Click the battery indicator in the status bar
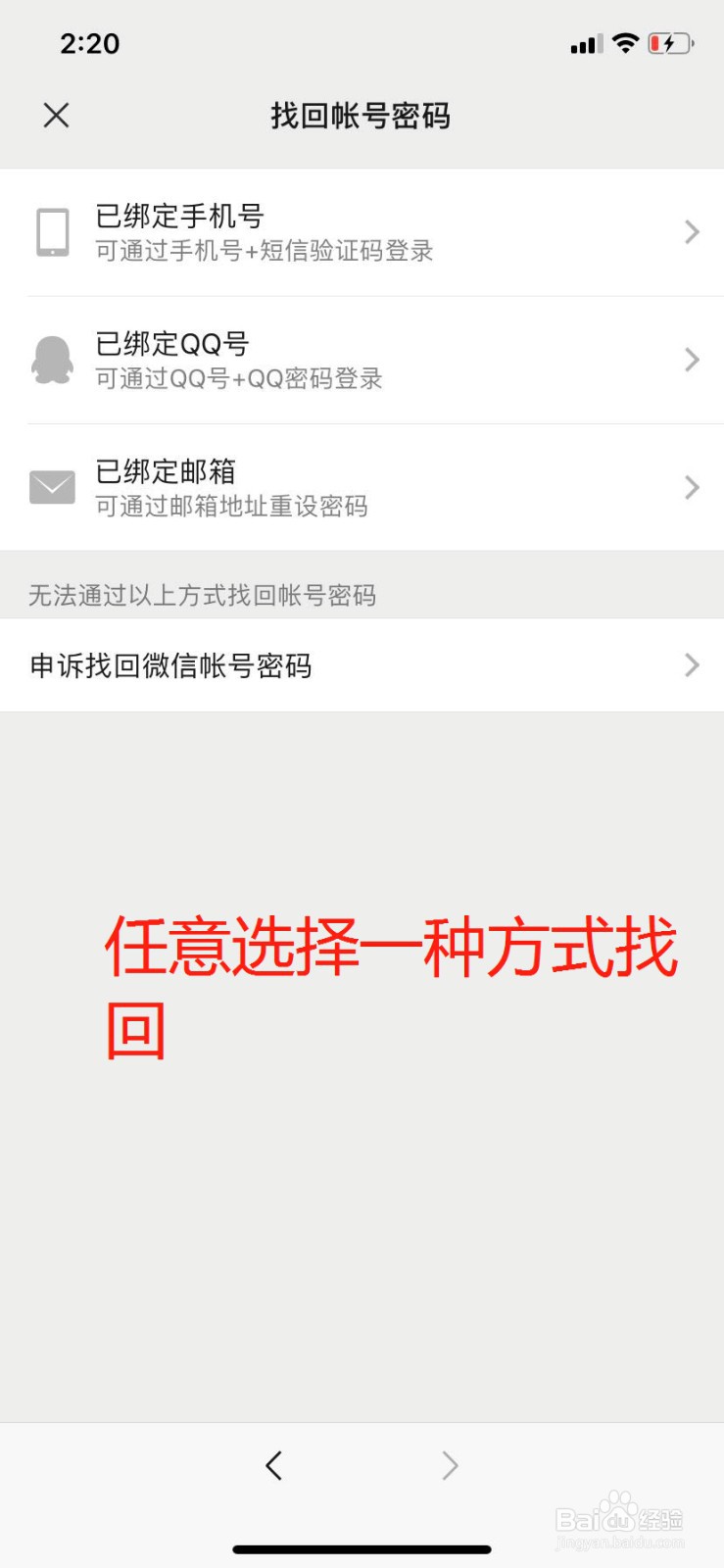The width and height of the screenshot is (724, 1568). 669,43
